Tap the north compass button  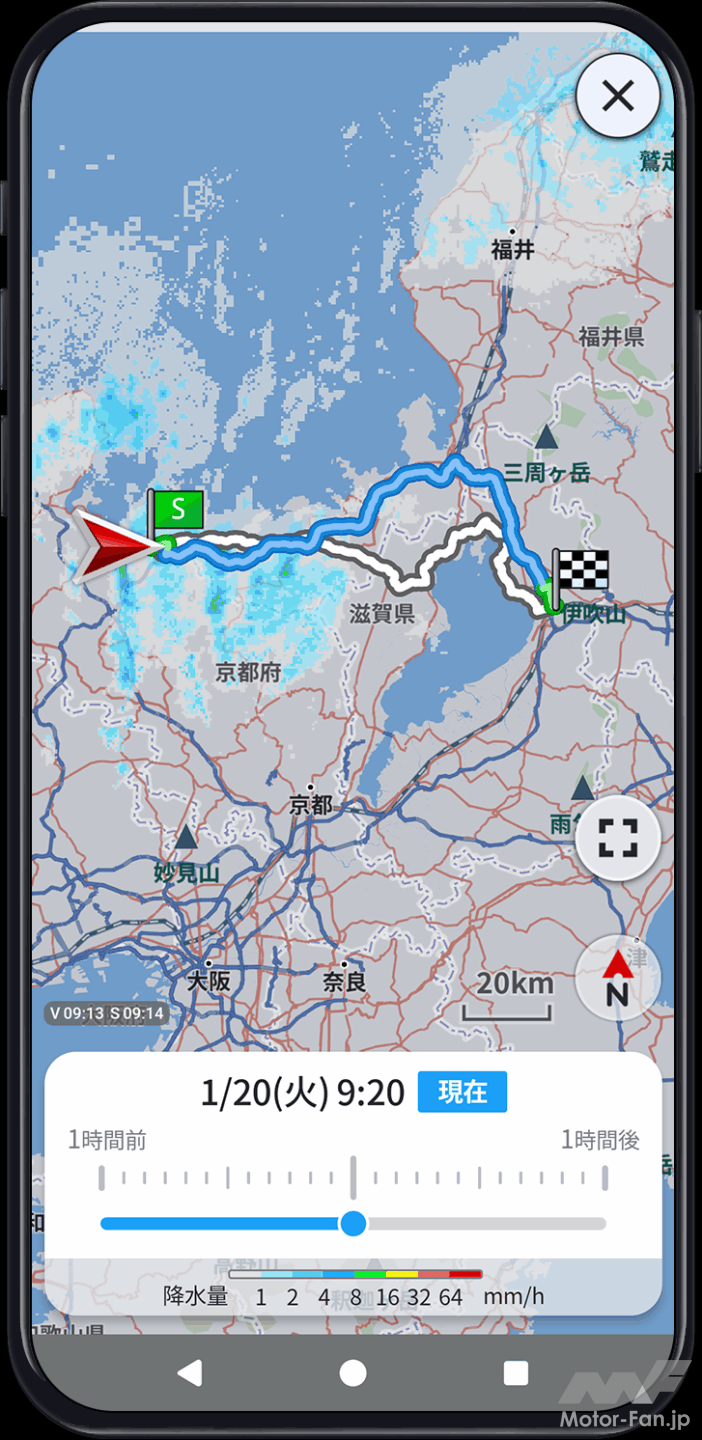(617, 978)
